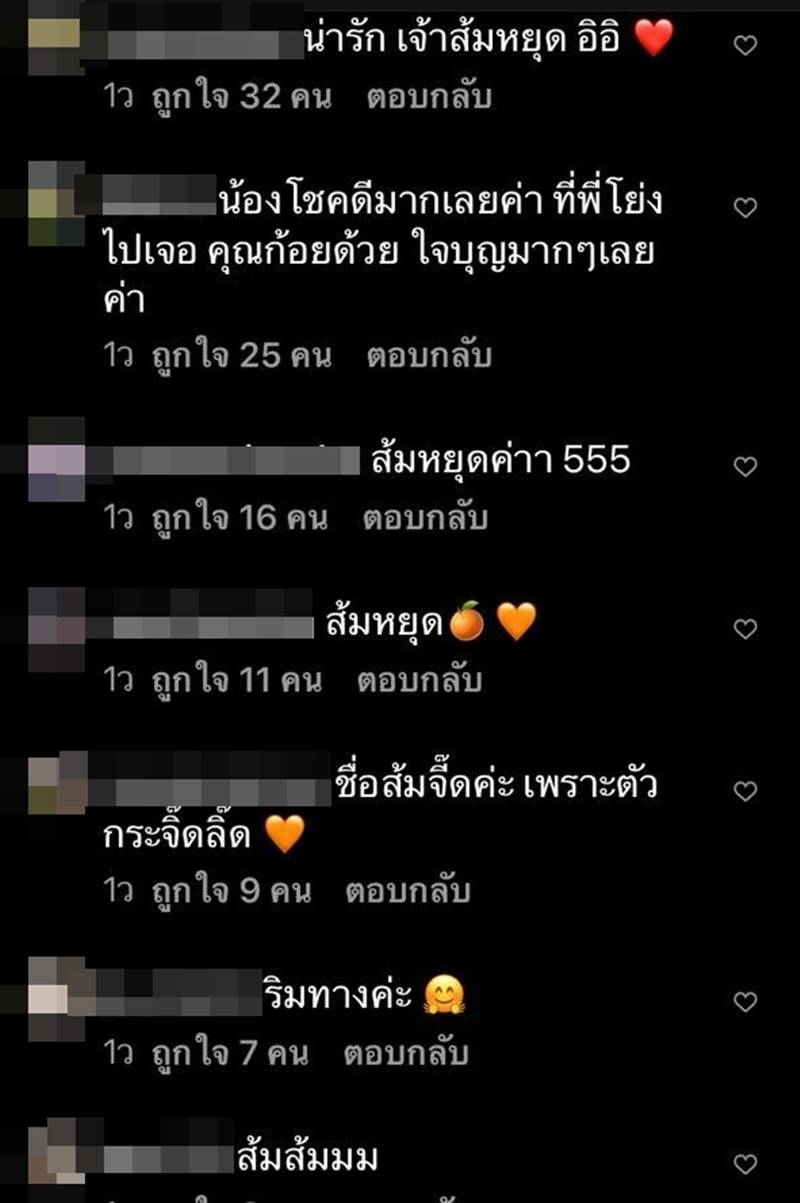Like the comment starting 'น้องโชคดีมากเลยค่า'
800x1203 pixels.
pyautogui.click(x=745, y=208)
